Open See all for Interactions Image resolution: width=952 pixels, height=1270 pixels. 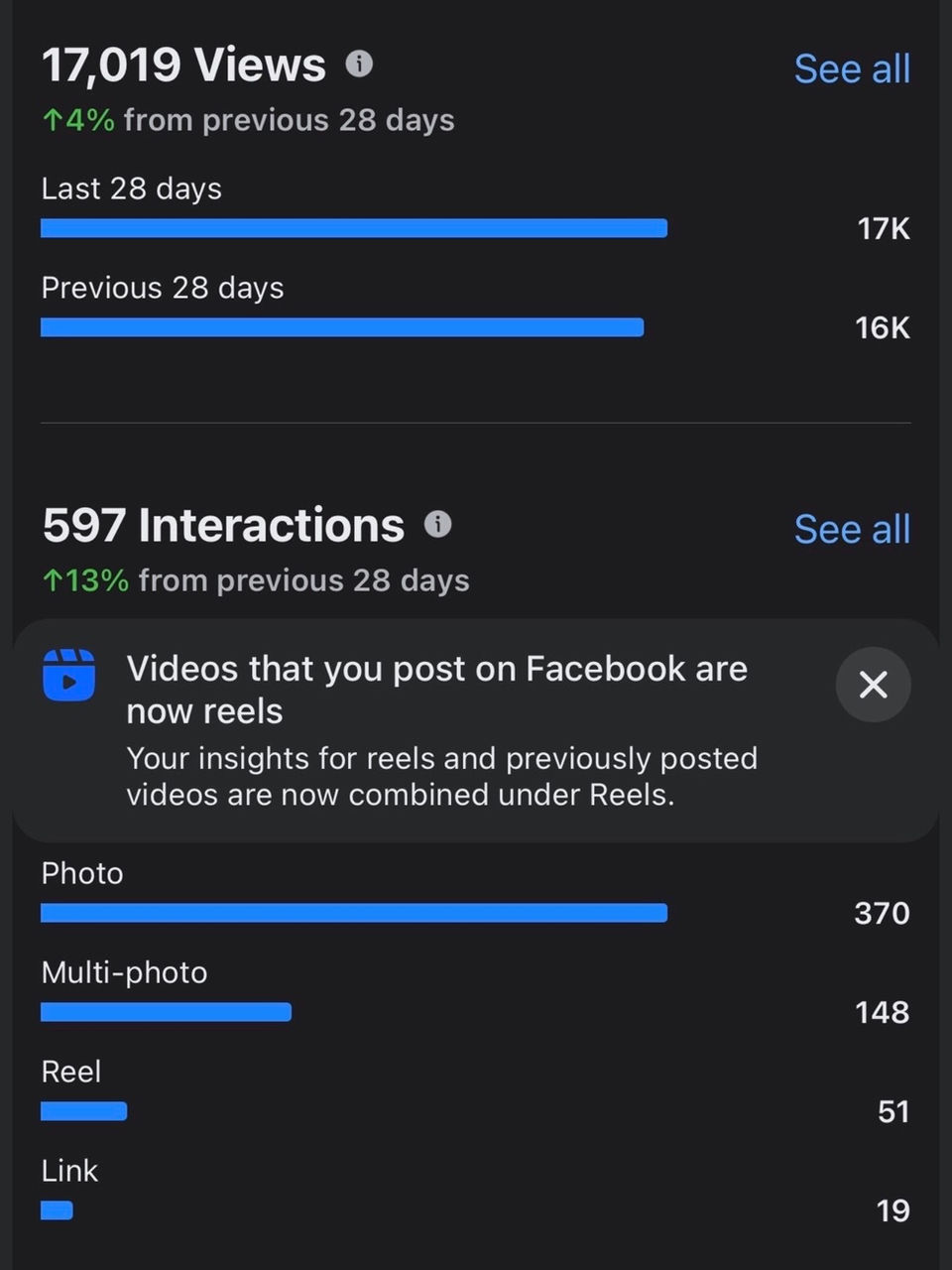click(x=852, y=530)
